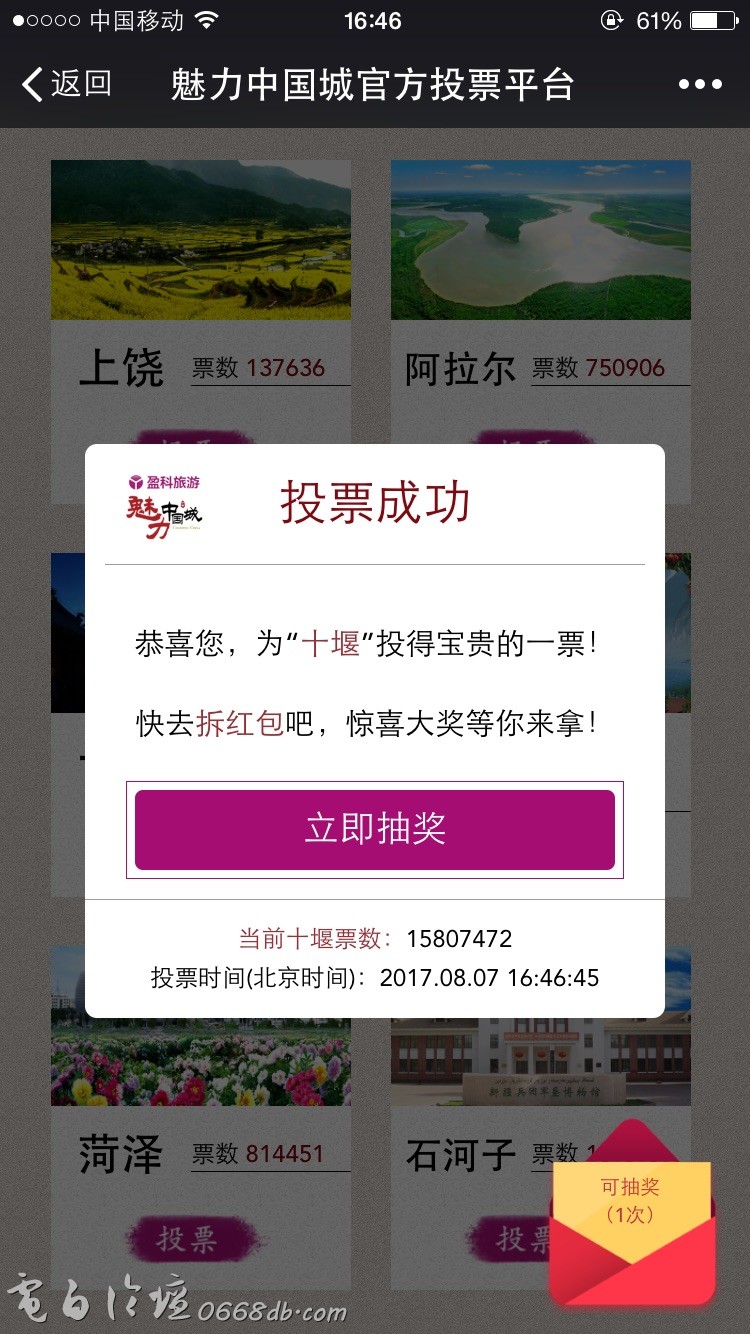The width and height of the screenshot is (750, 1334).
Task: Open the three-dot overflow menu
Action: click(x=700, y=84)
